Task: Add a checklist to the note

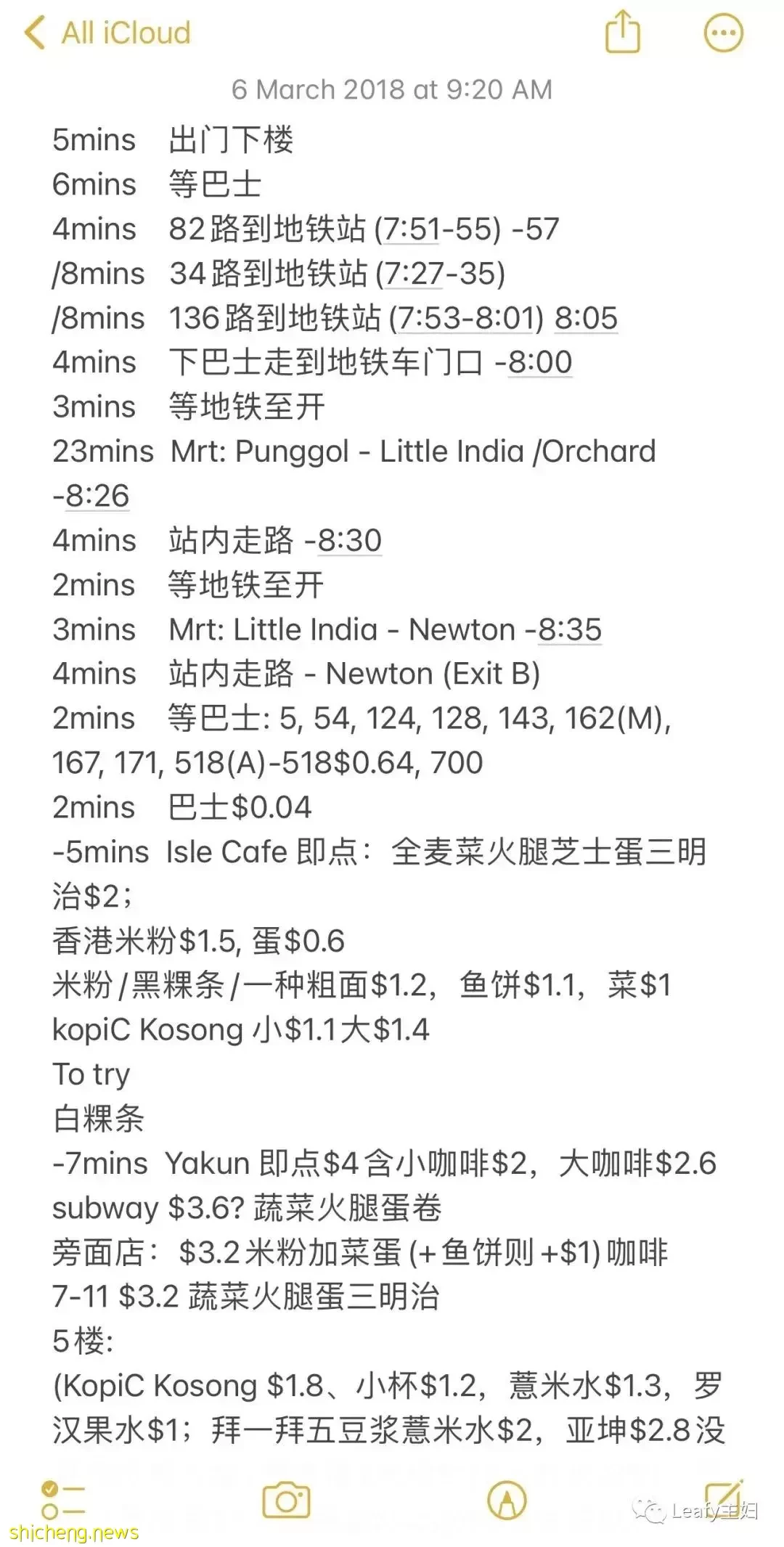Action: click(x=62, y=1500)
